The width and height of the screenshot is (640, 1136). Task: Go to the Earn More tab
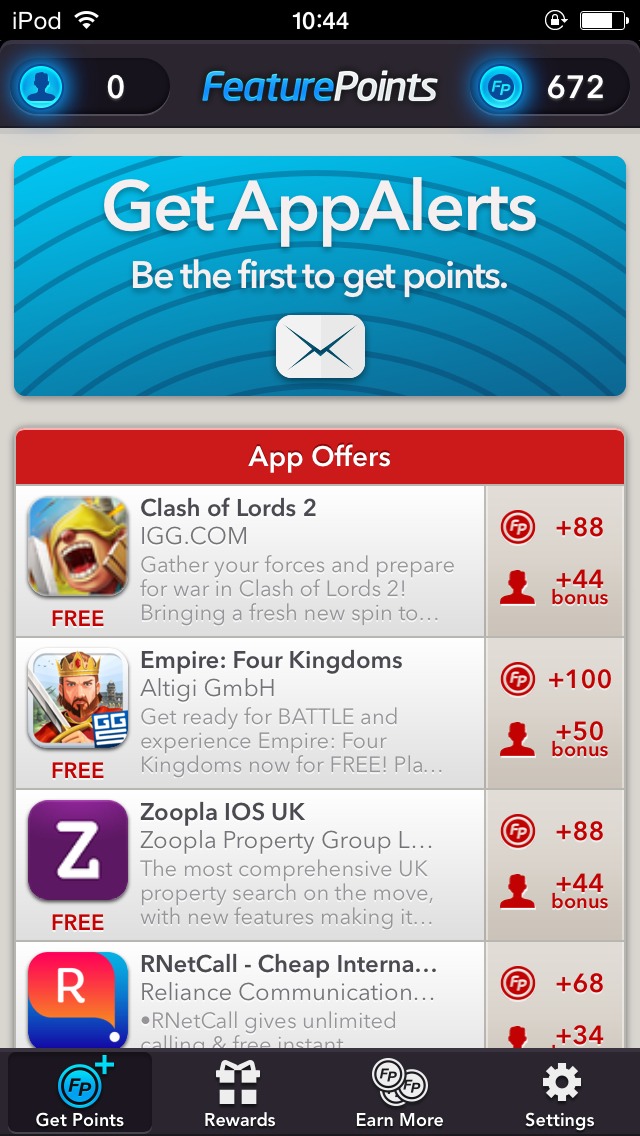(x=400, y=1092)
